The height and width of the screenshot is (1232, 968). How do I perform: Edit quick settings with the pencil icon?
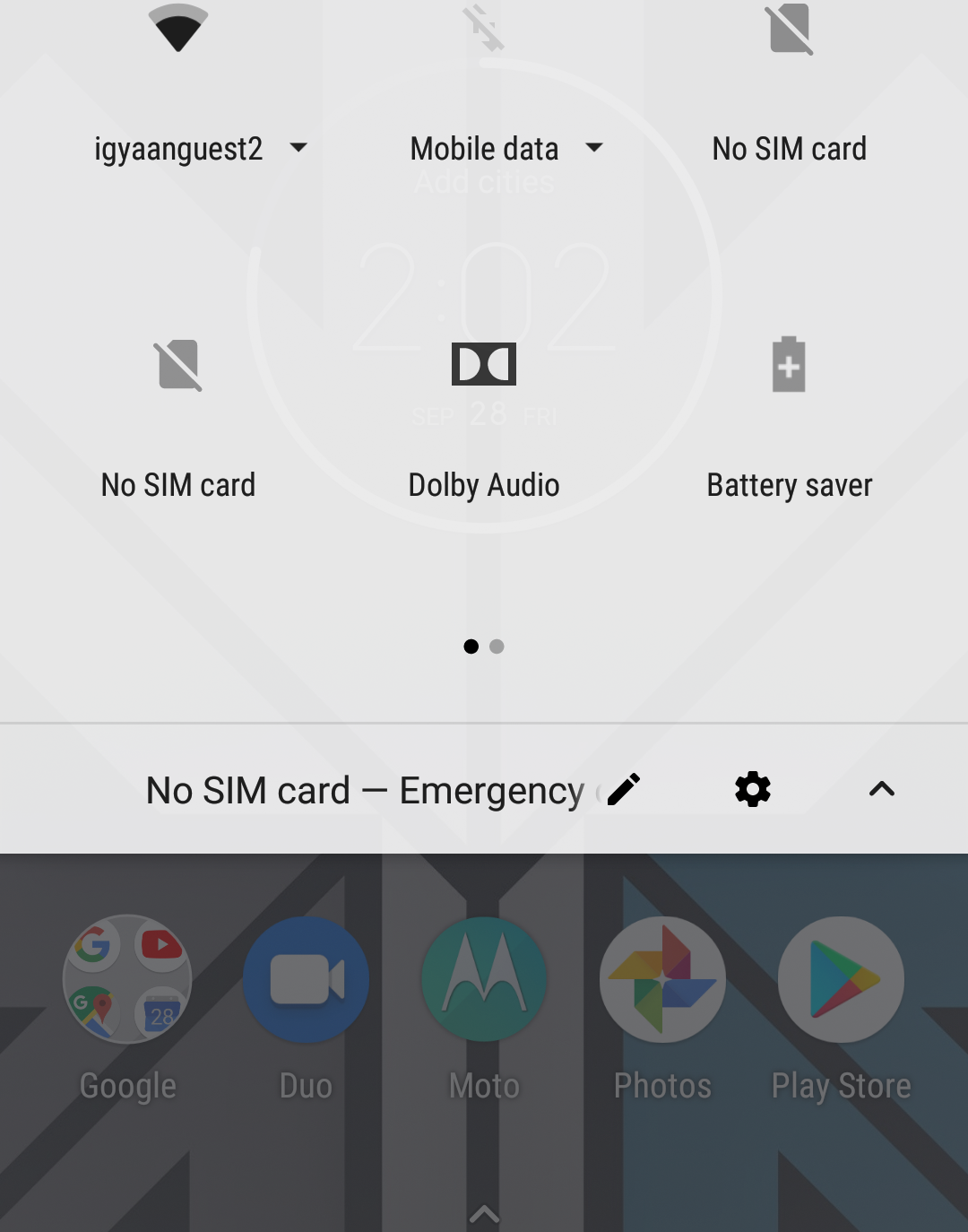624,790
